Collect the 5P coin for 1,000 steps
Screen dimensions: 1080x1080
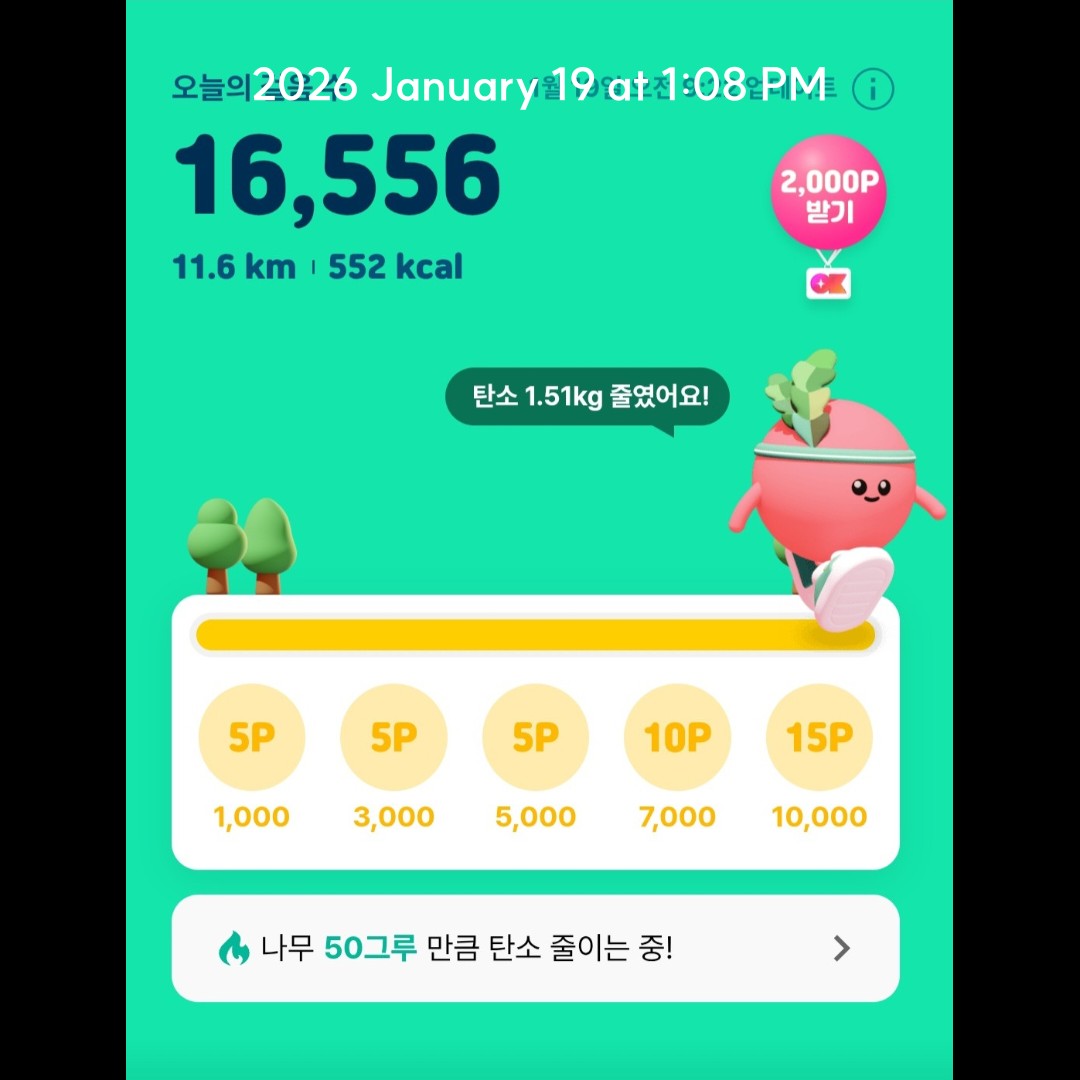[252, 738]
